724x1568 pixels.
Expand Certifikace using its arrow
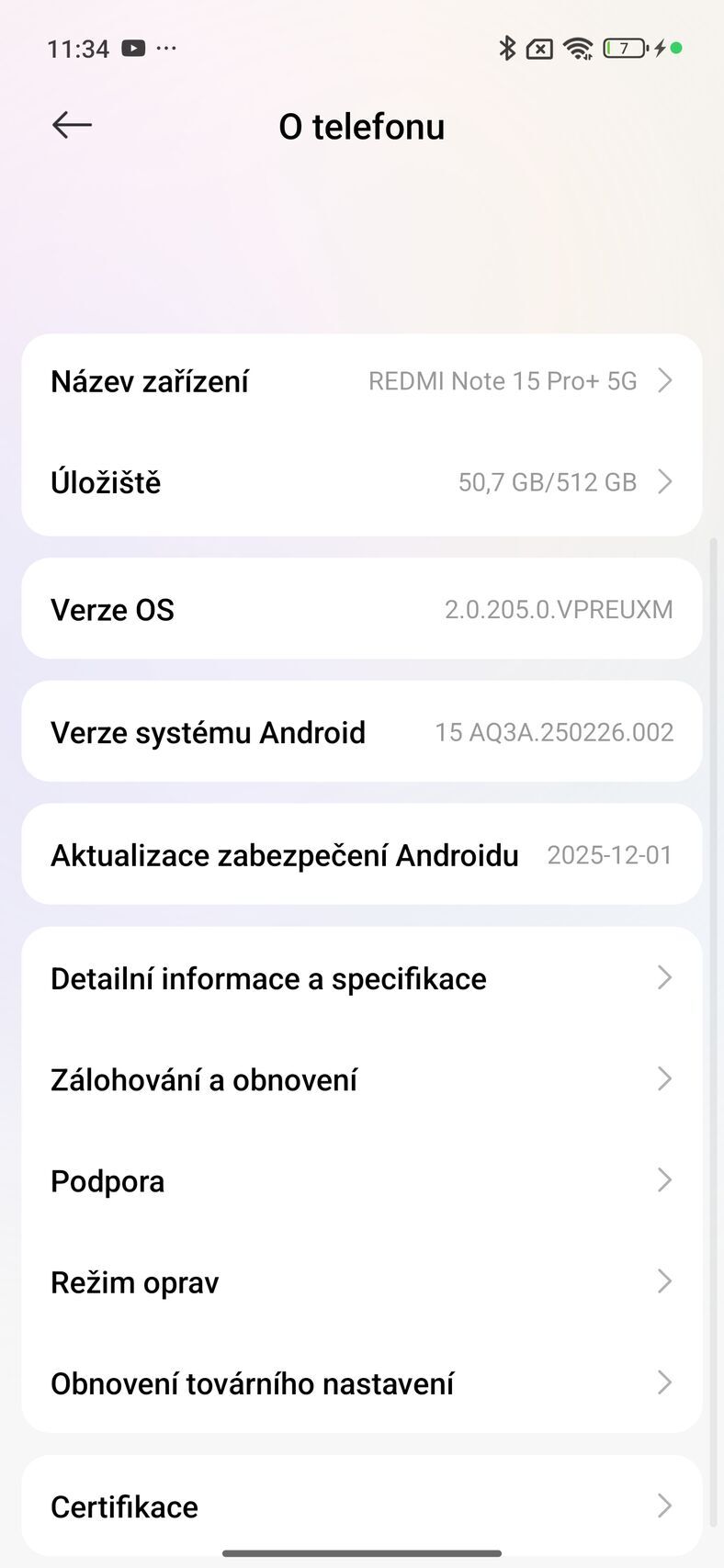pyautogui.click(x=665, y=1506)
